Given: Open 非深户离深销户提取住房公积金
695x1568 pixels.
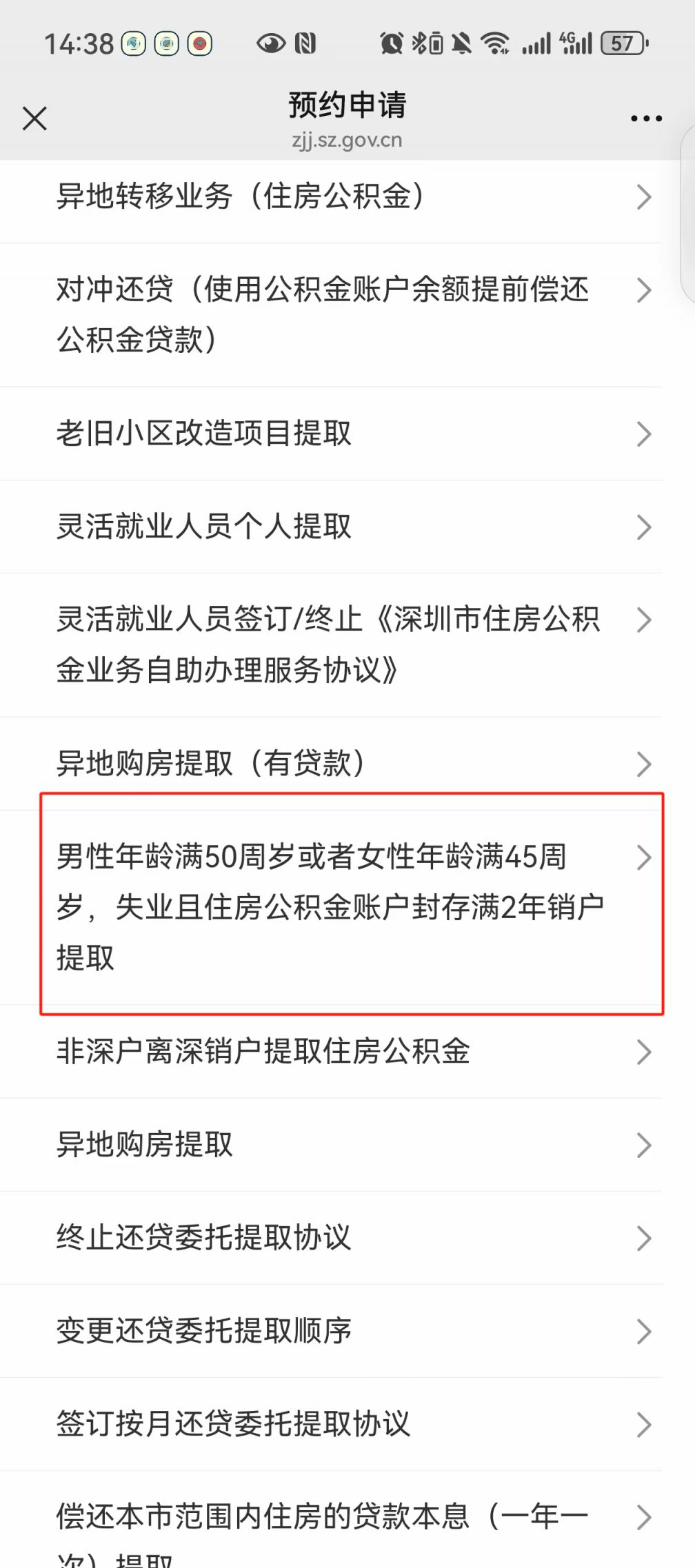Looking at the screenshot, I should [x=331, y=1052].
